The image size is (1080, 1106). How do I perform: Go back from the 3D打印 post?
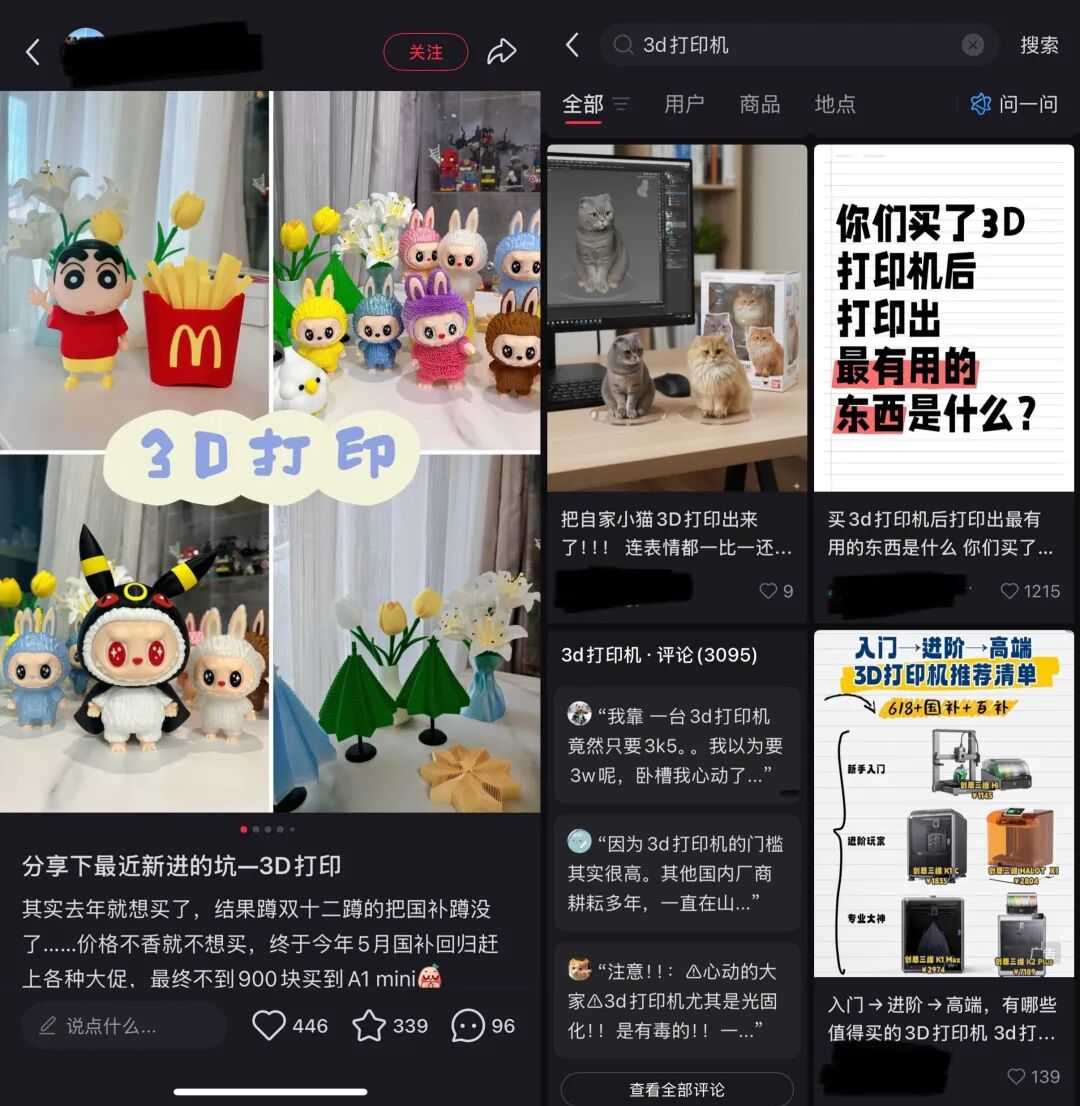pyautogui.click(x=33, y=52)
